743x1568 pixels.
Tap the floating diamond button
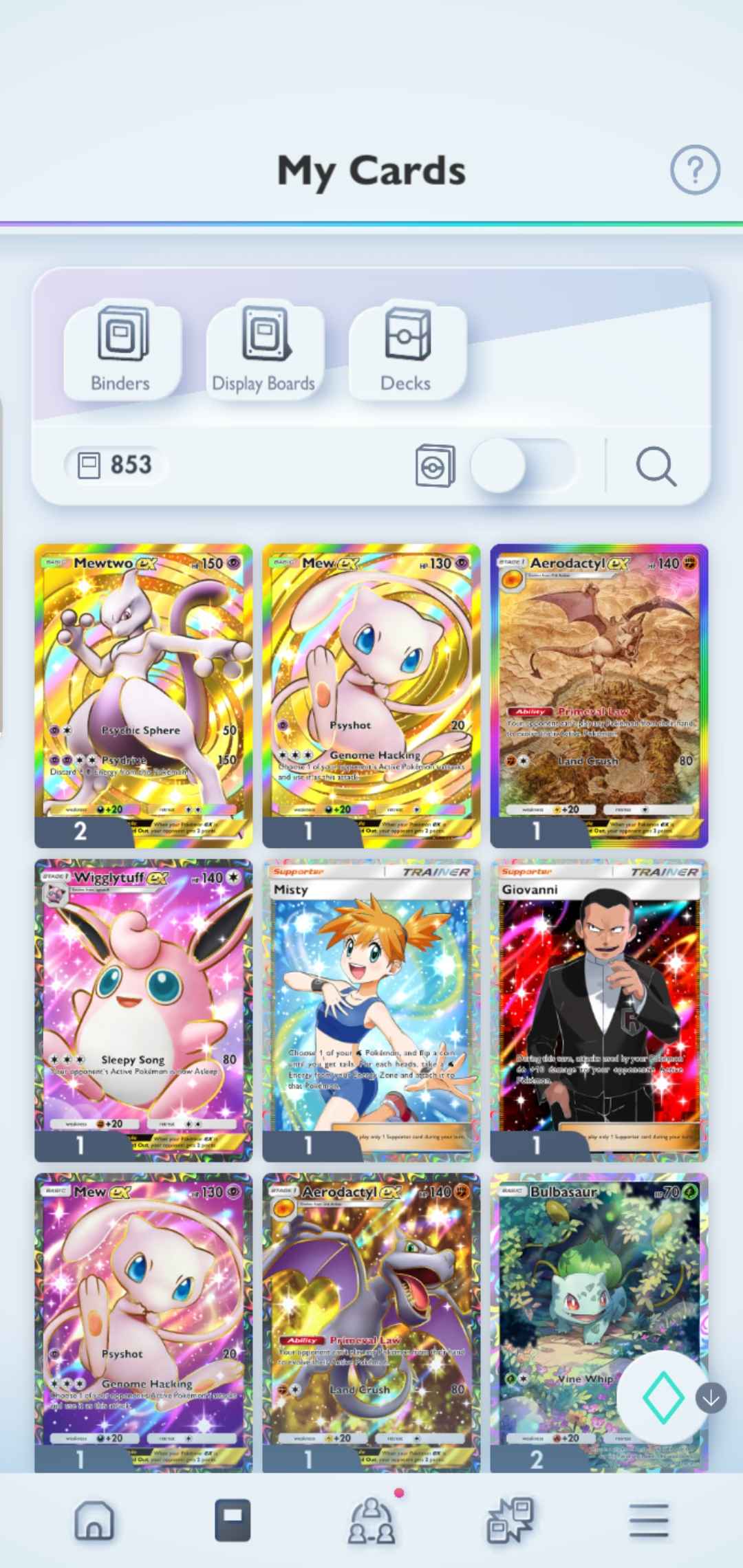tap(663, 1397)
